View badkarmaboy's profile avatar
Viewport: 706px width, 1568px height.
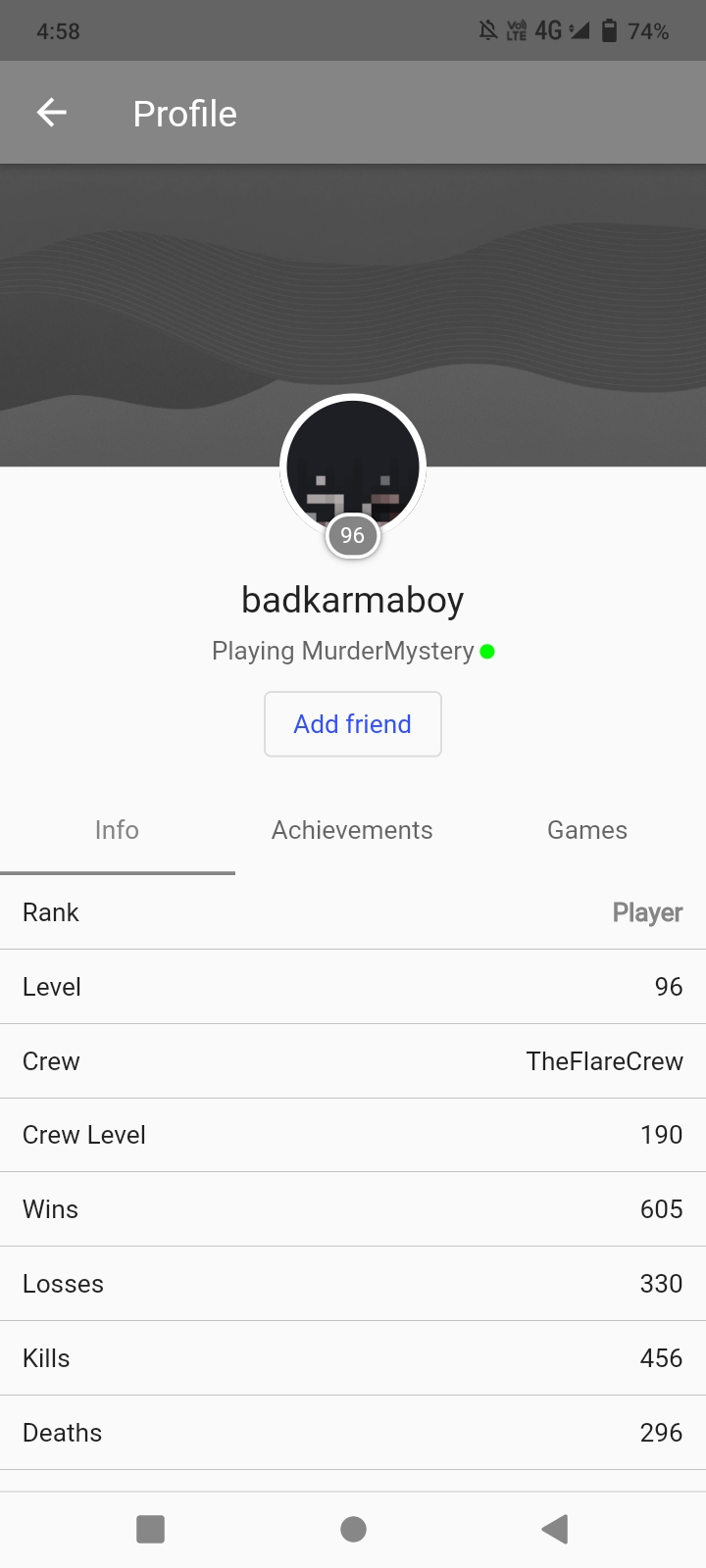coord(353,467)
